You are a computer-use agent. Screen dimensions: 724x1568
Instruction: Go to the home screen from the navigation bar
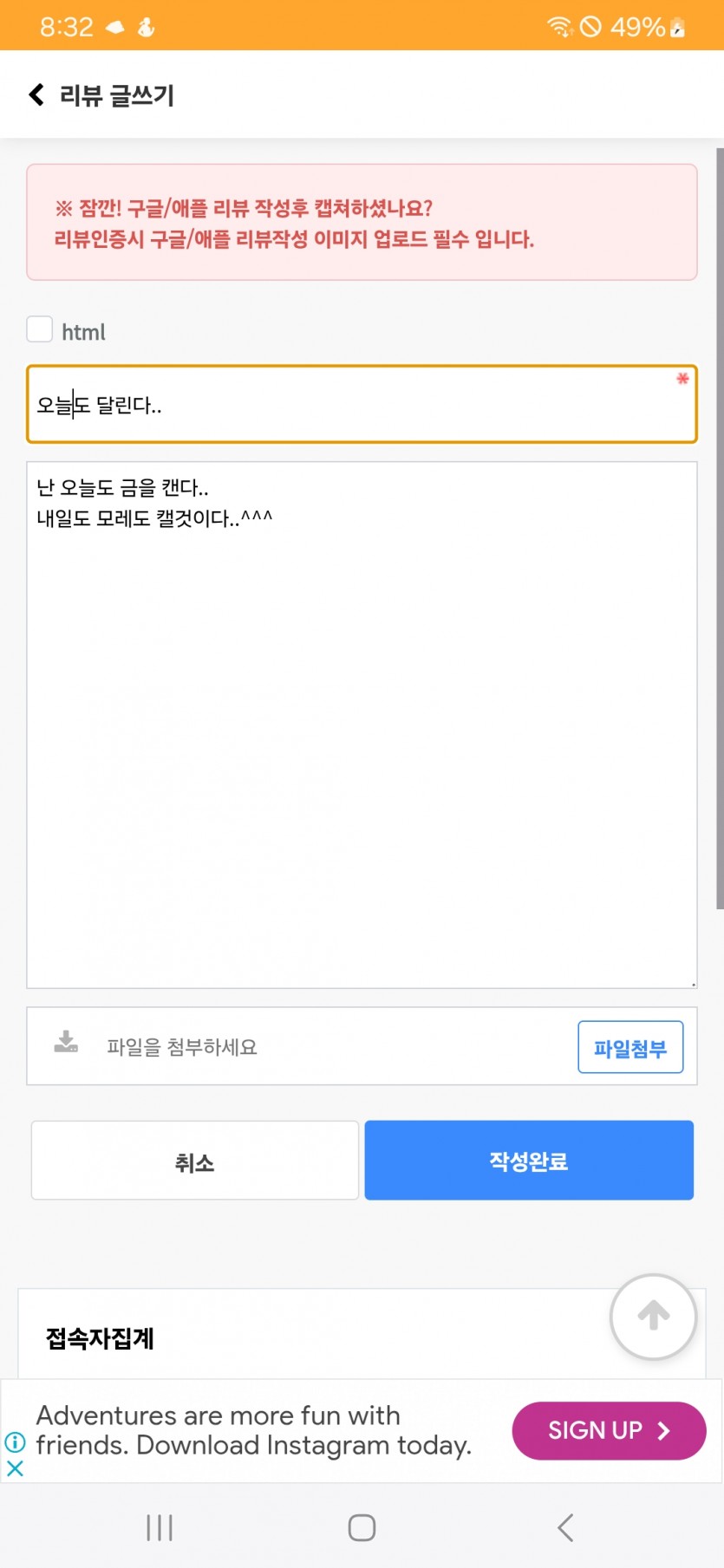[x=362, y=1527]
